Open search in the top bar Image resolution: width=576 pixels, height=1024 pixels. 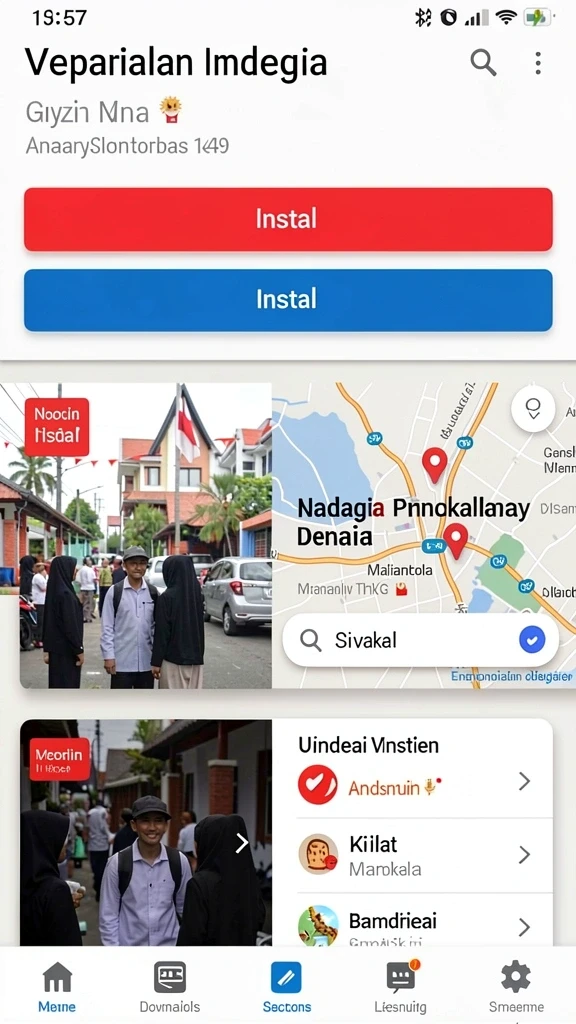[x=483, y=63]
